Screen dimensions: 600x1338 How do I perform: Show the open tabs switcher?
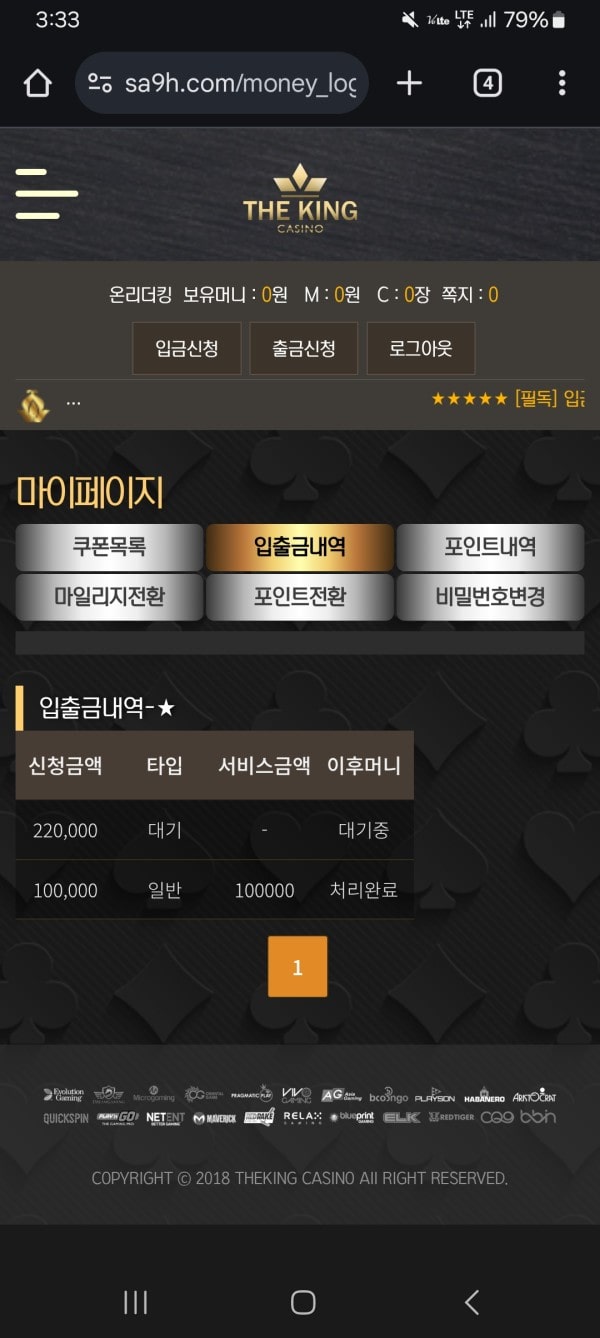click(x=487, y=83)
